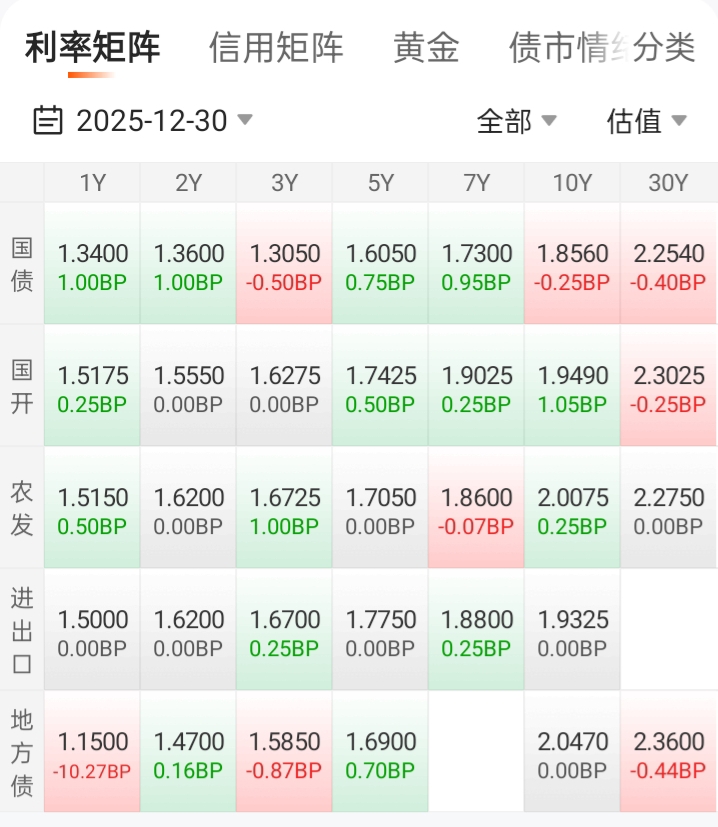Open the 黄金 tab

[426, 47]
